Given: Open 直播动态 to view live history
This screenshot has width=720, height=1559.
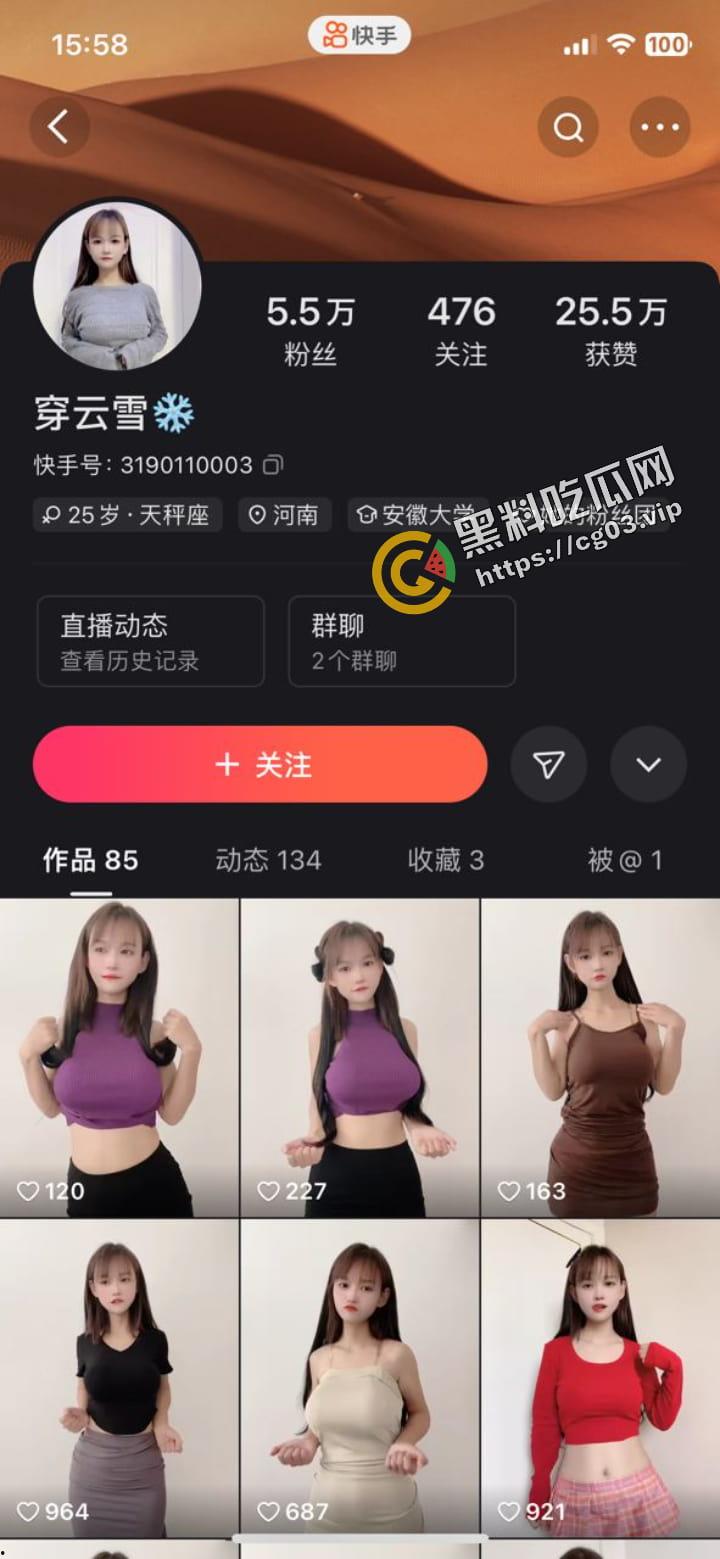Looking at the screenshot, I should (x=150, y=641).
